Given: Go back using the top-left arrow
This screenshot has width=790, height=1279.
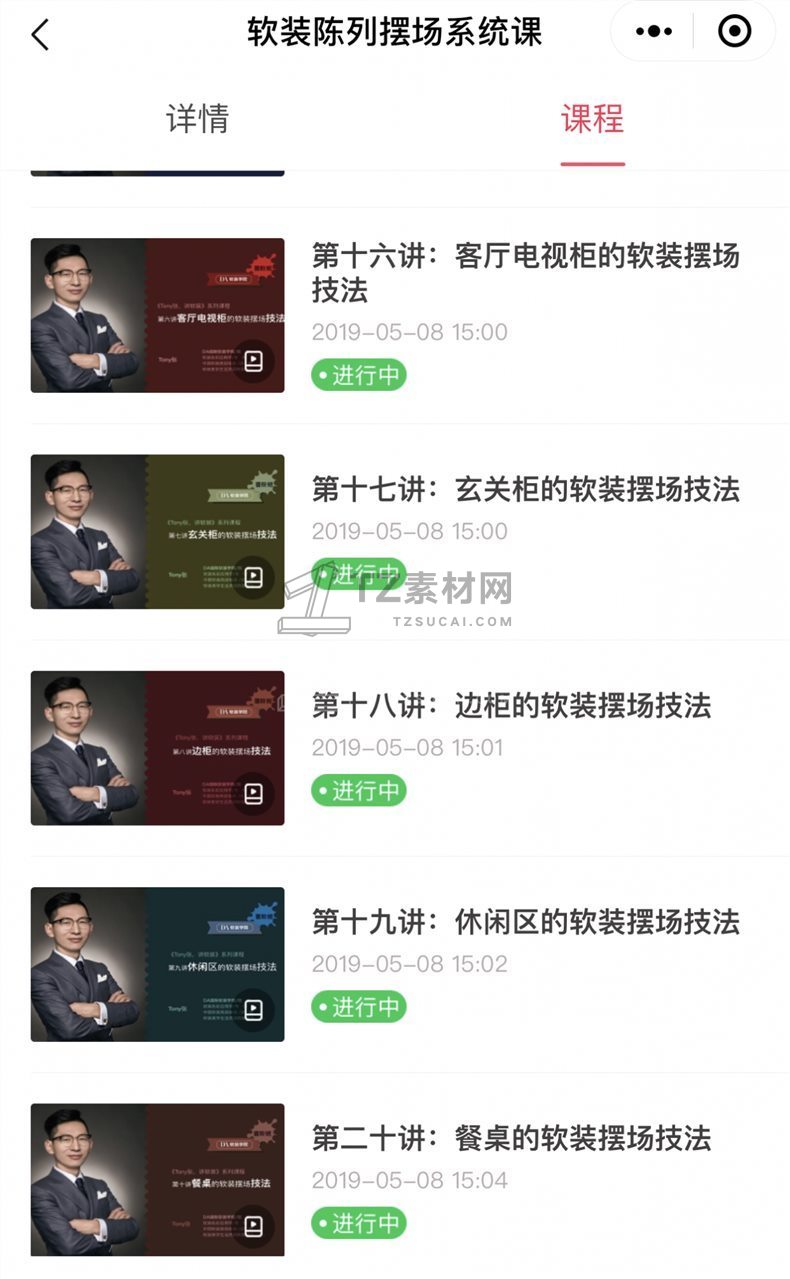Looking at the screenshot, I should pyautogui.click(x=40, y=34).
